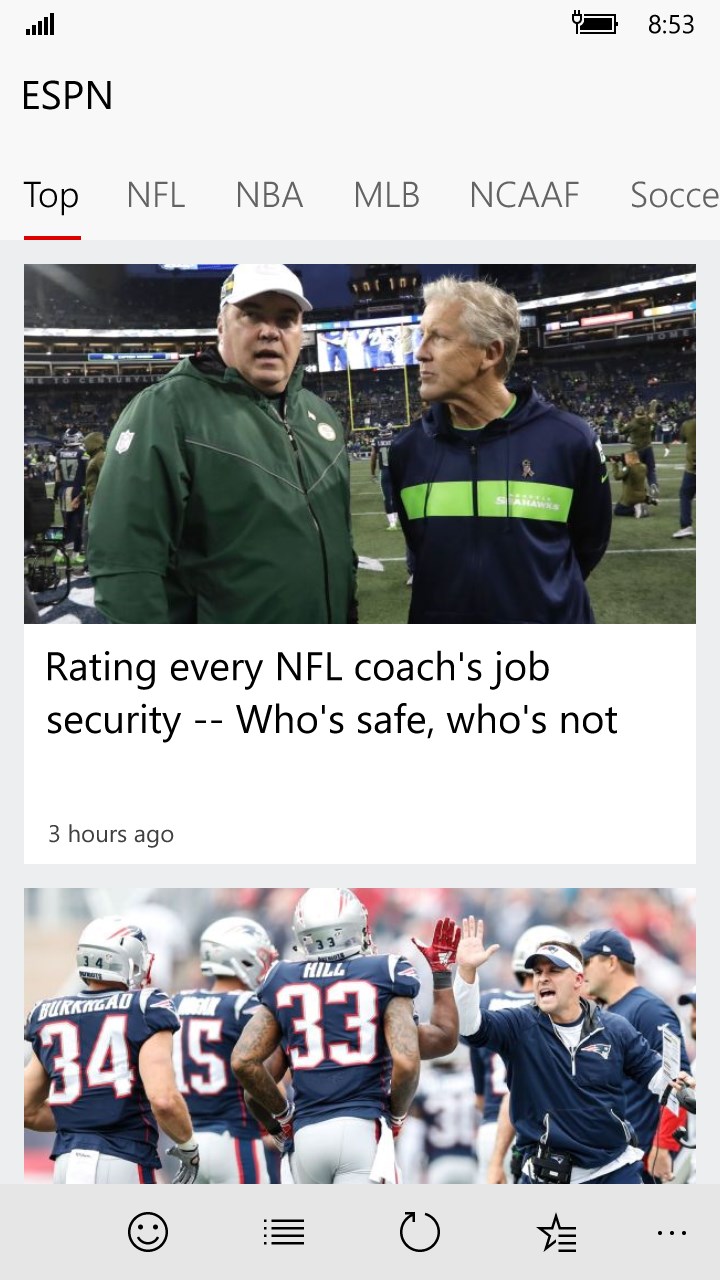Select the Top tab
Image resolution: width=720 pixels, height=1280 pixels.
click(x=51, y=195)
